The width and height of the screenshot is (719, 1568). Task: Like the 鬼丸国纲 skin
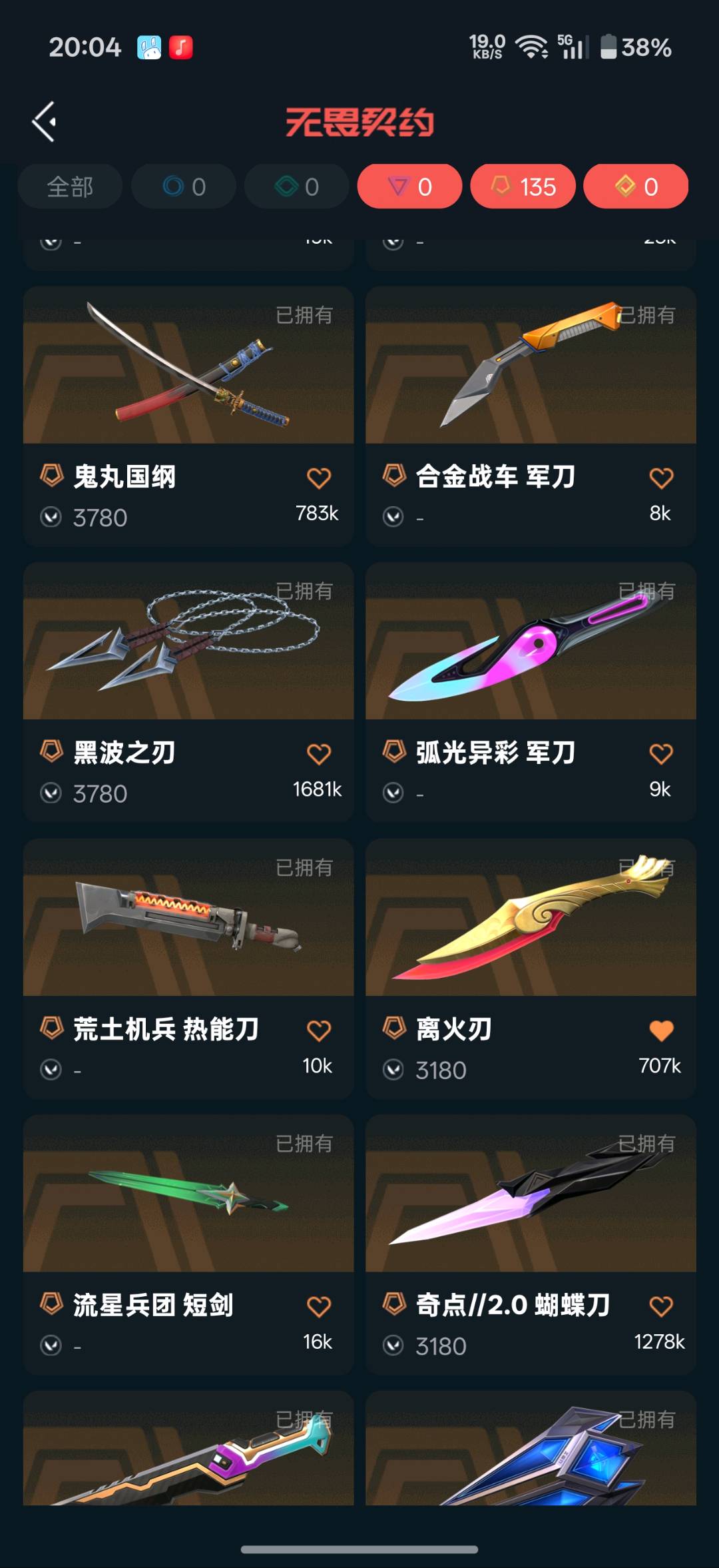319,478
